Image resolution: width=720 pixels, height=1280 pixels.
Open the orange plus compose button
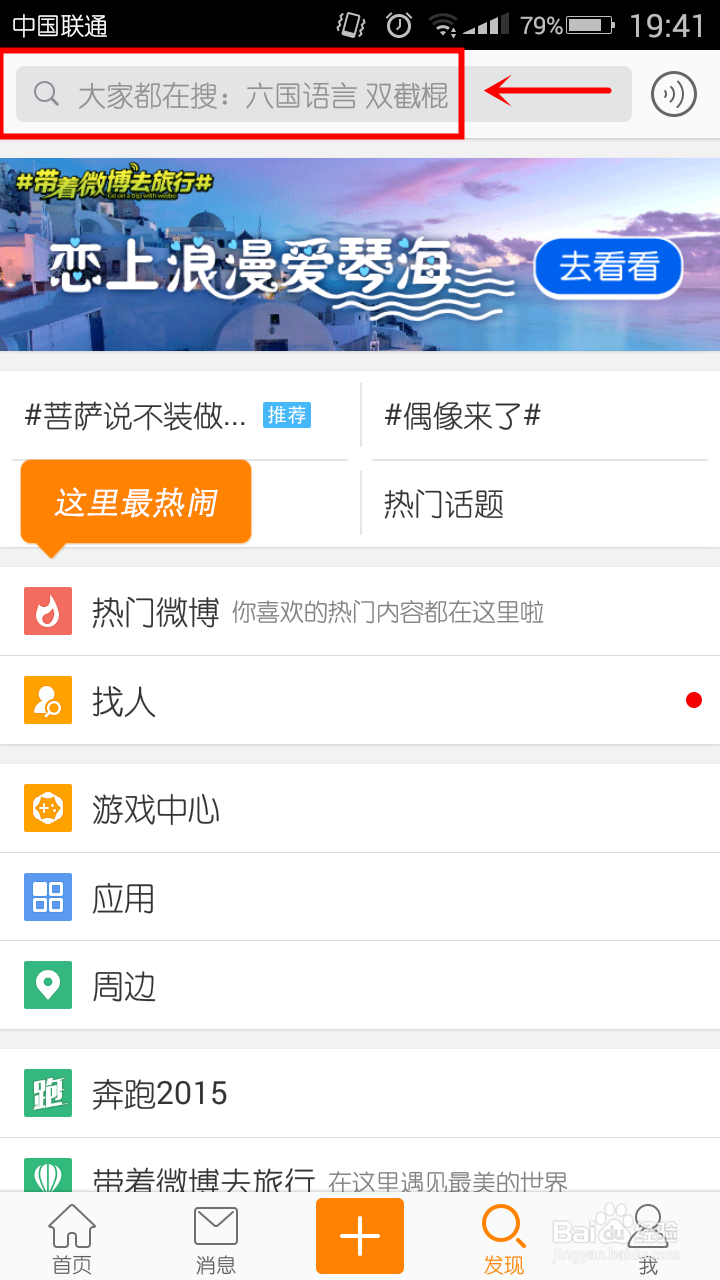pyautogui.click(x=359, y=1236)
